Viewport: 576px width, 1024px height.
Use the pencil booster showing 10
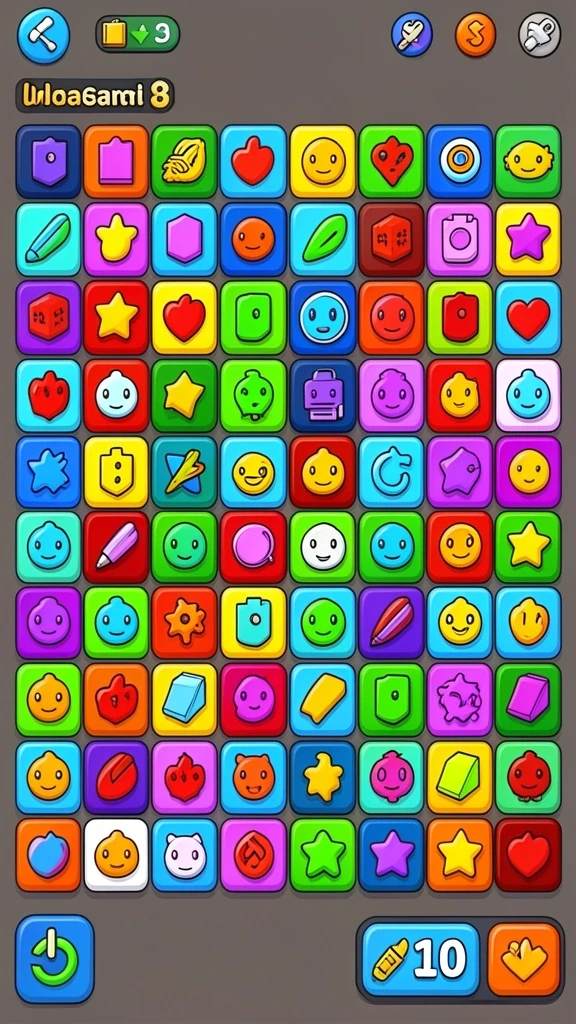421,959
